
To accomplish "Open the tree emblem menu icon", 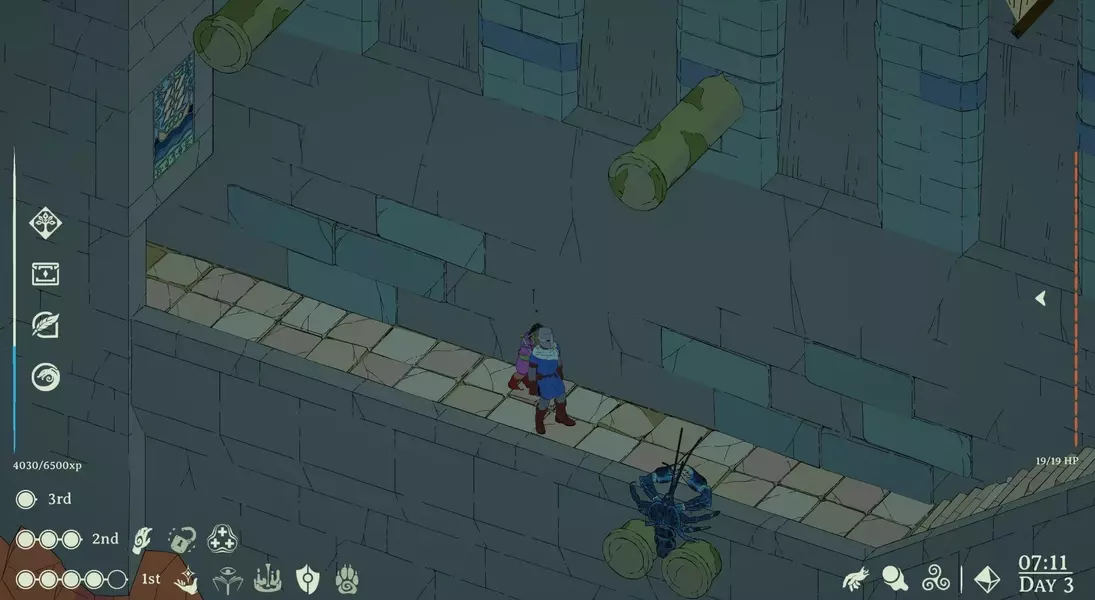I will click(45, 223).
